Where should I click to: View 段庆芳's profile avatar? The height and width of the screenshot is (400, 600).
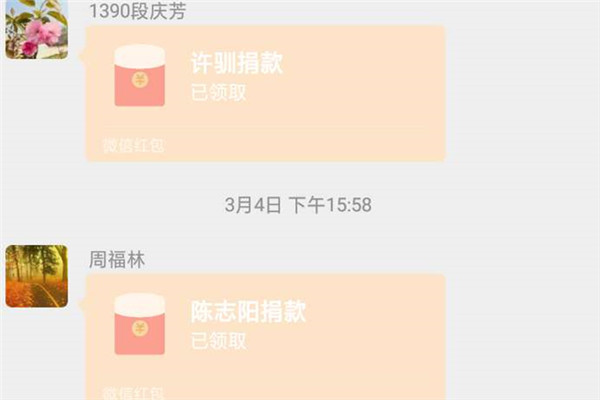tap(36, 28)
